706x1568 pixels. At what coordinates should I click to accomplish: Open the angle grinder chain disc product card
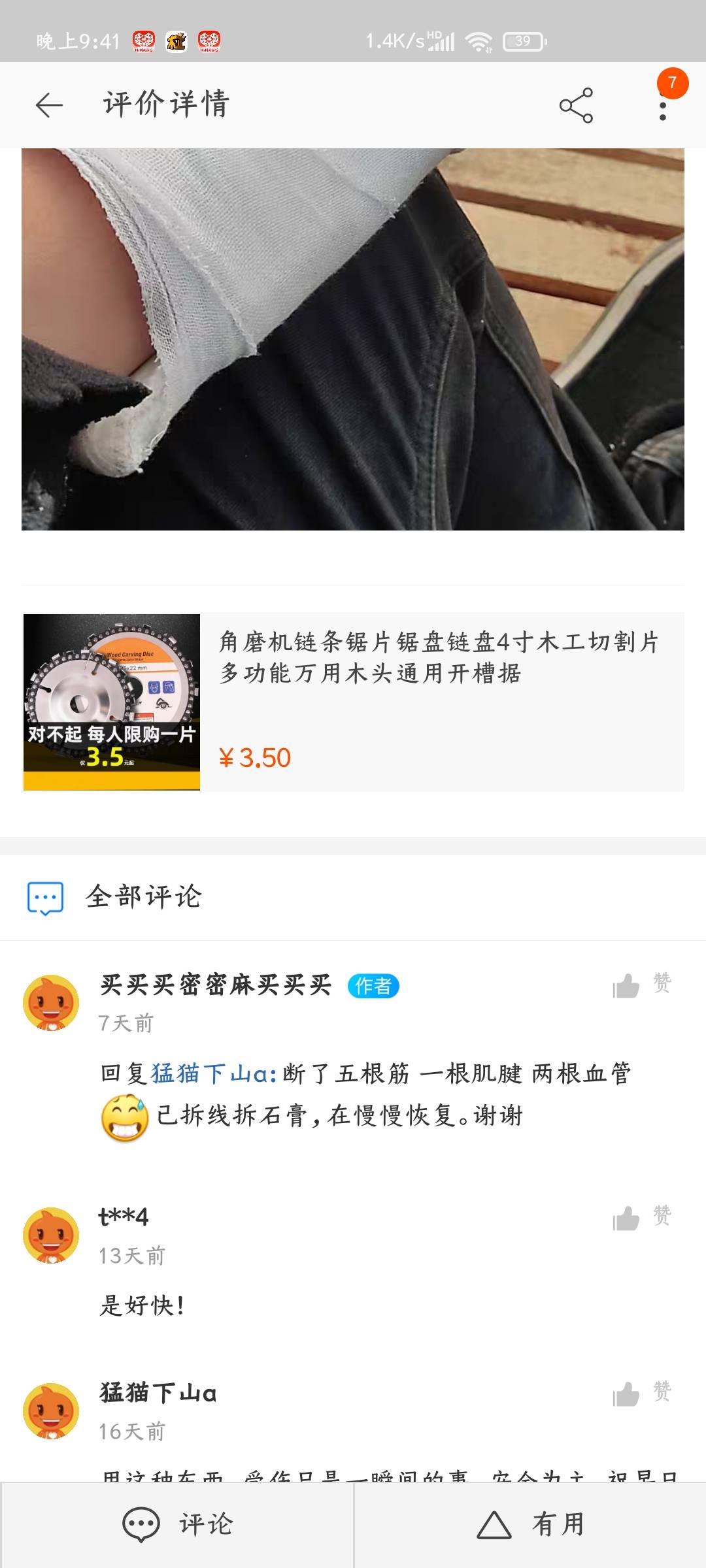coord(353,702)
